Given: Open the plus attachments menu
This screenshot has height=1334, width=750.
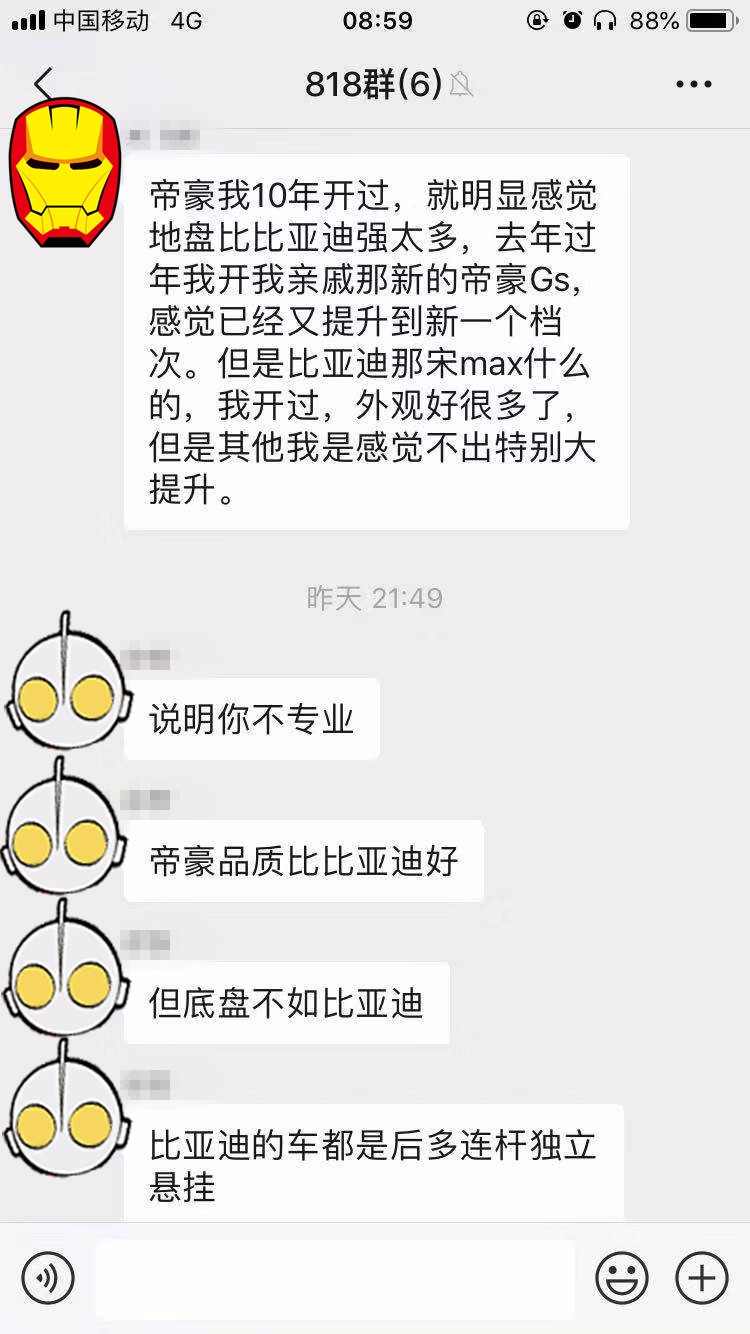Looking at the screenshot, I should [x=702, y=1277].
